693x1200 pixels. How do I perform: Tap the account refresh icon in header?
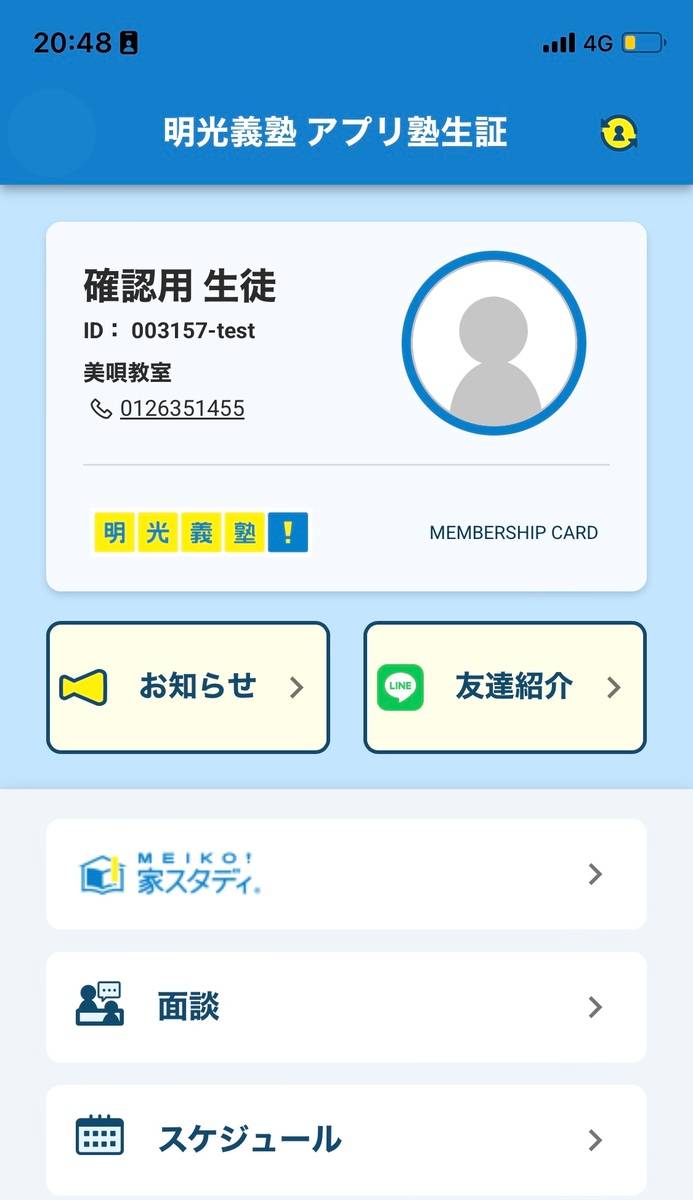point(619,132)
